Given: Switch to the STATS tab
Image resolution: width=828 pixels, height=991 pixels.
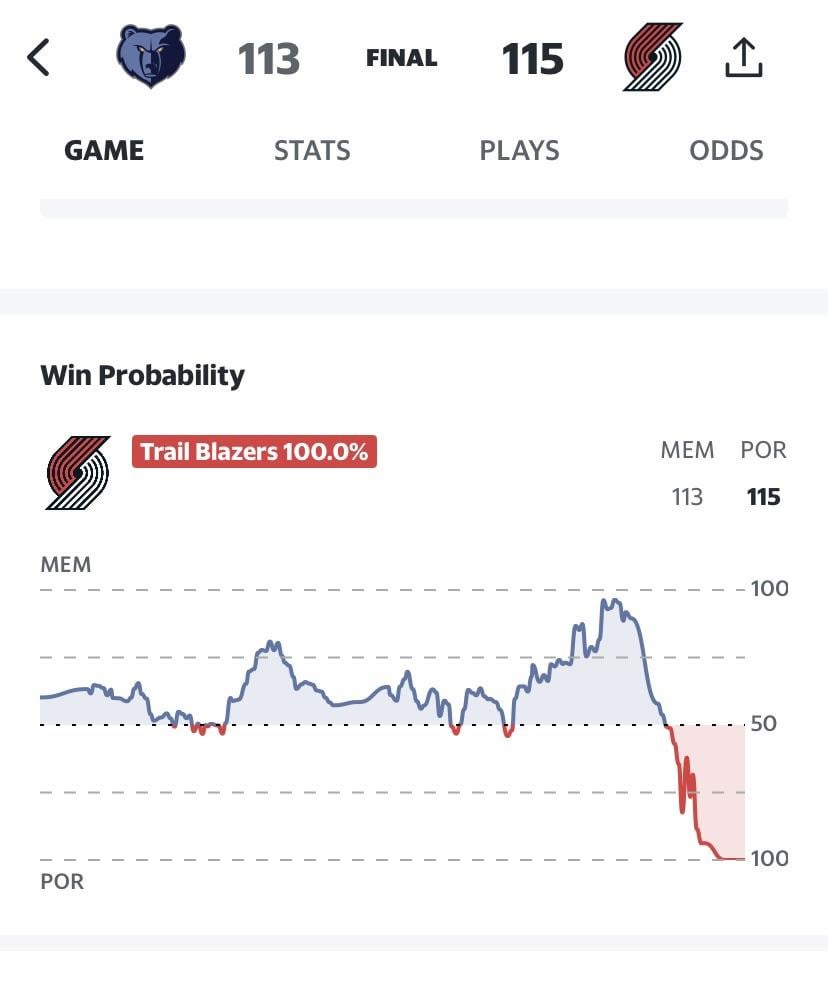Looking at the screenshot, I should pyautogui.click(x=312, y=151).
